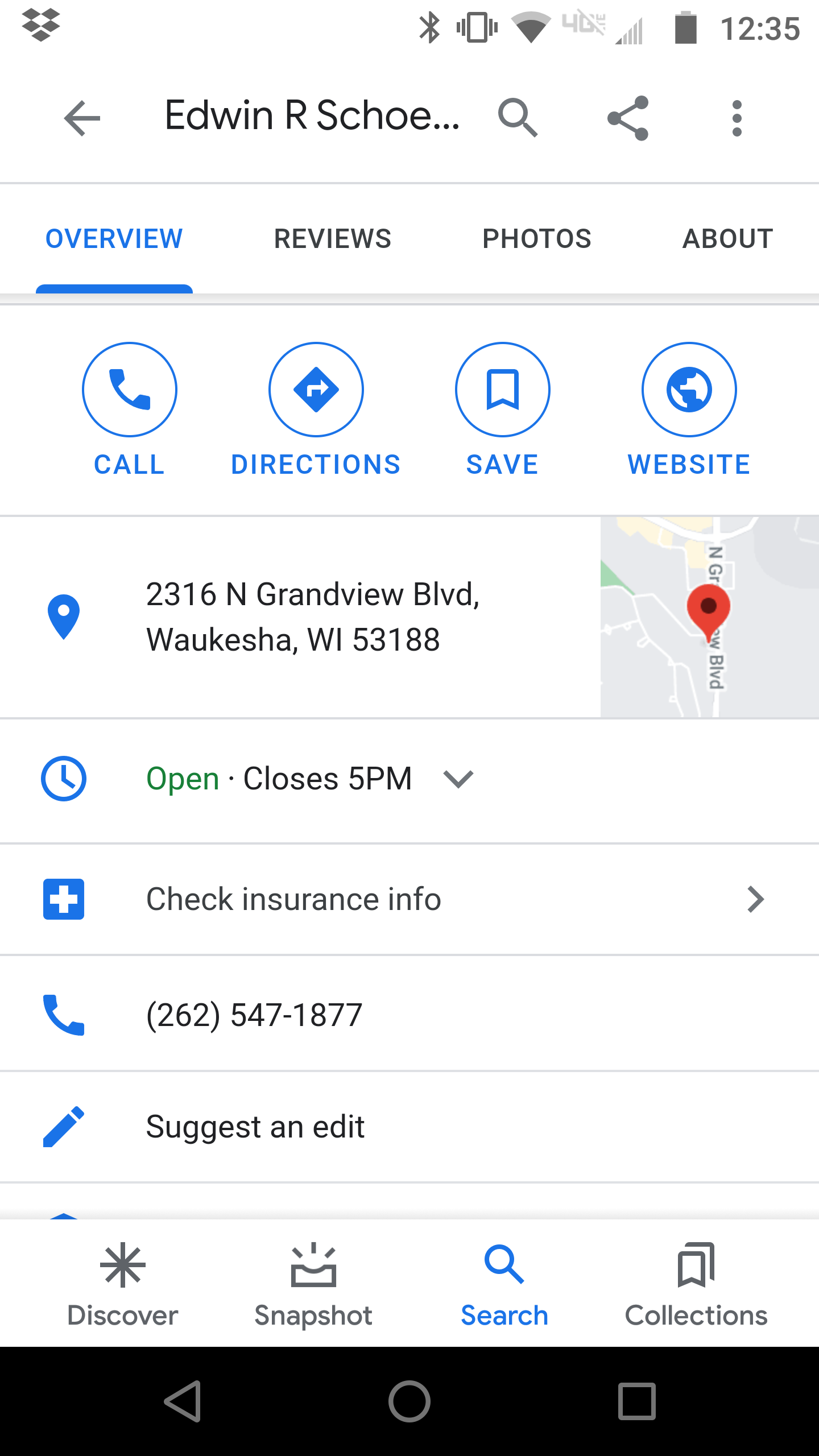Open the business website
The width and height of the screenshot is (819, 1456).
pyautogui.click(x=689, y=390)
